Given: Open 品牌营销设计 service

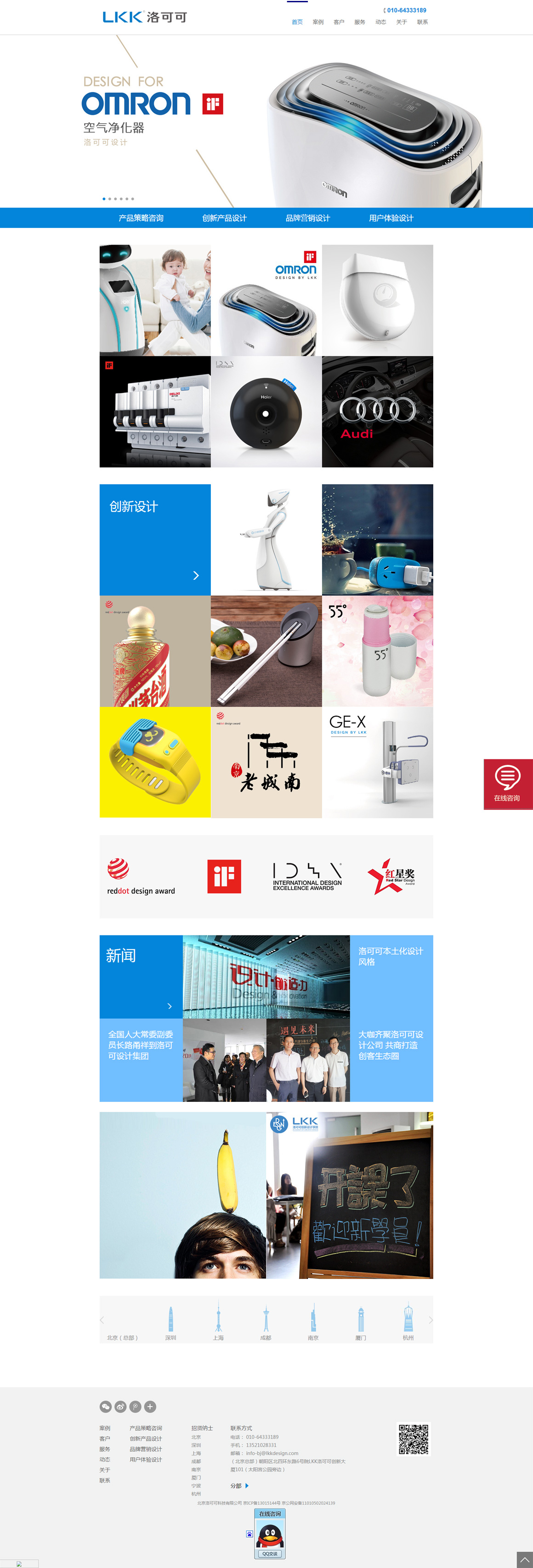Looking at the screenshot, I should click(x=307, y=218).
